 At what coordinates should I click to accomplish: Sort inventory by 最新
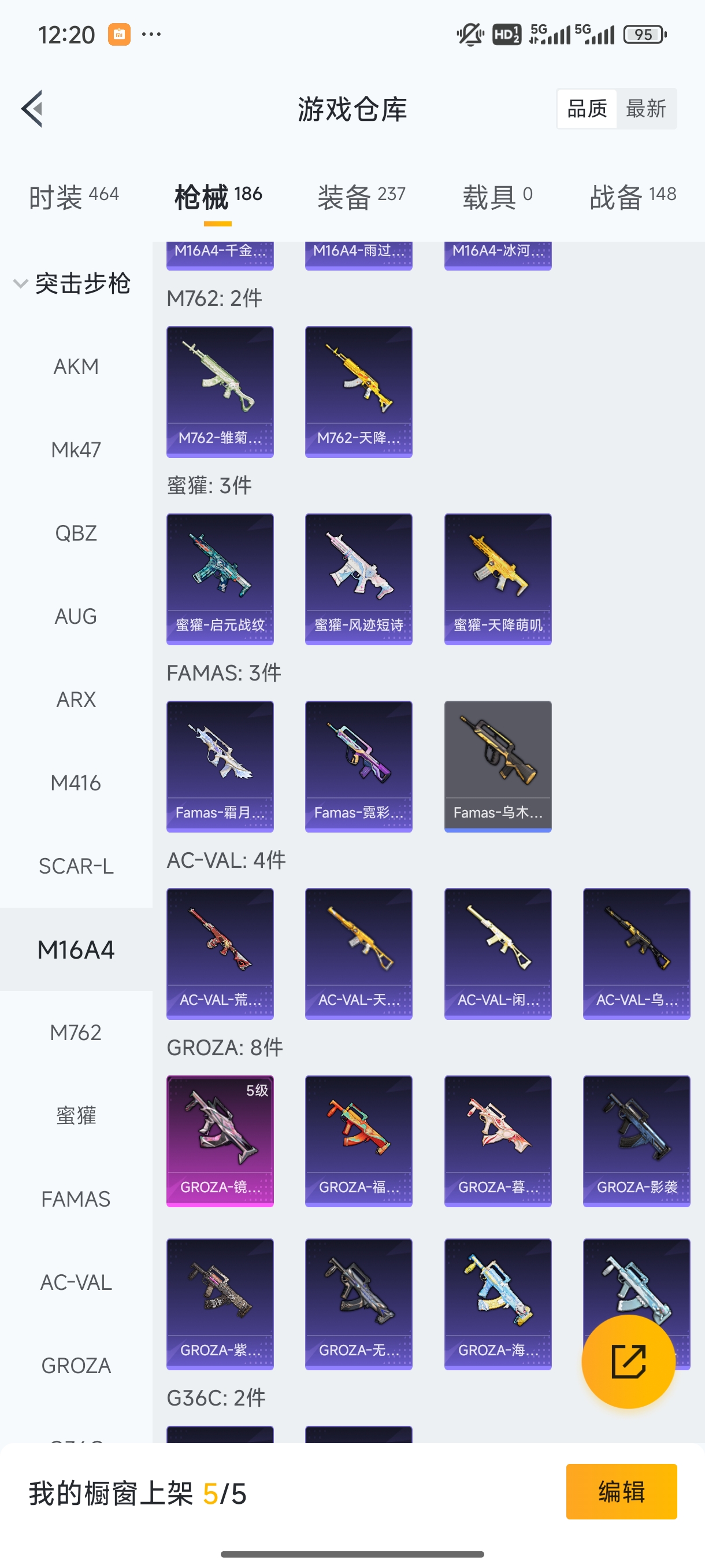click(645, 109)
